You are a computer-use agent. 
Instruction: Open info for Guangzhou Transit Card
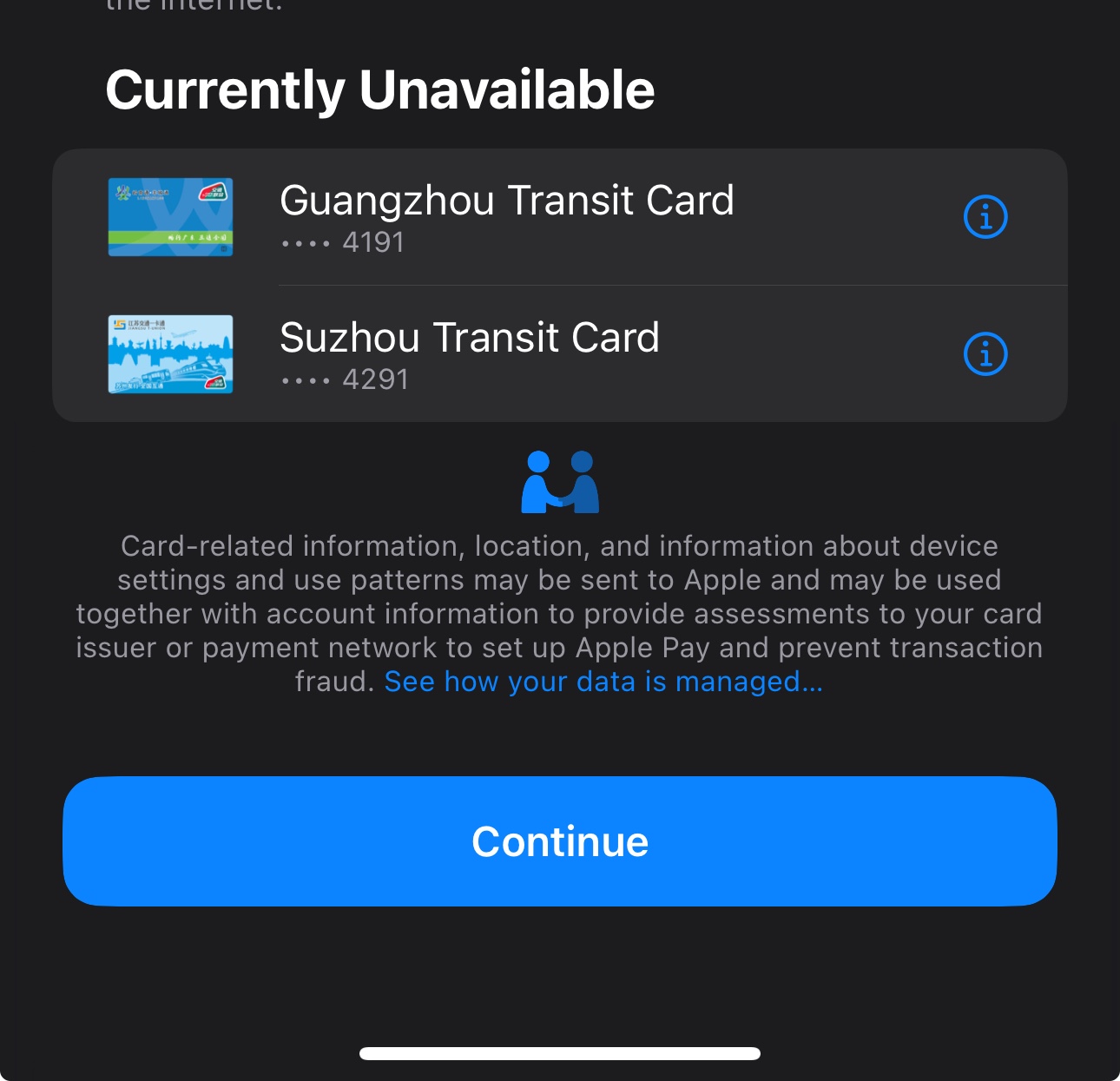tap(985, 217)
